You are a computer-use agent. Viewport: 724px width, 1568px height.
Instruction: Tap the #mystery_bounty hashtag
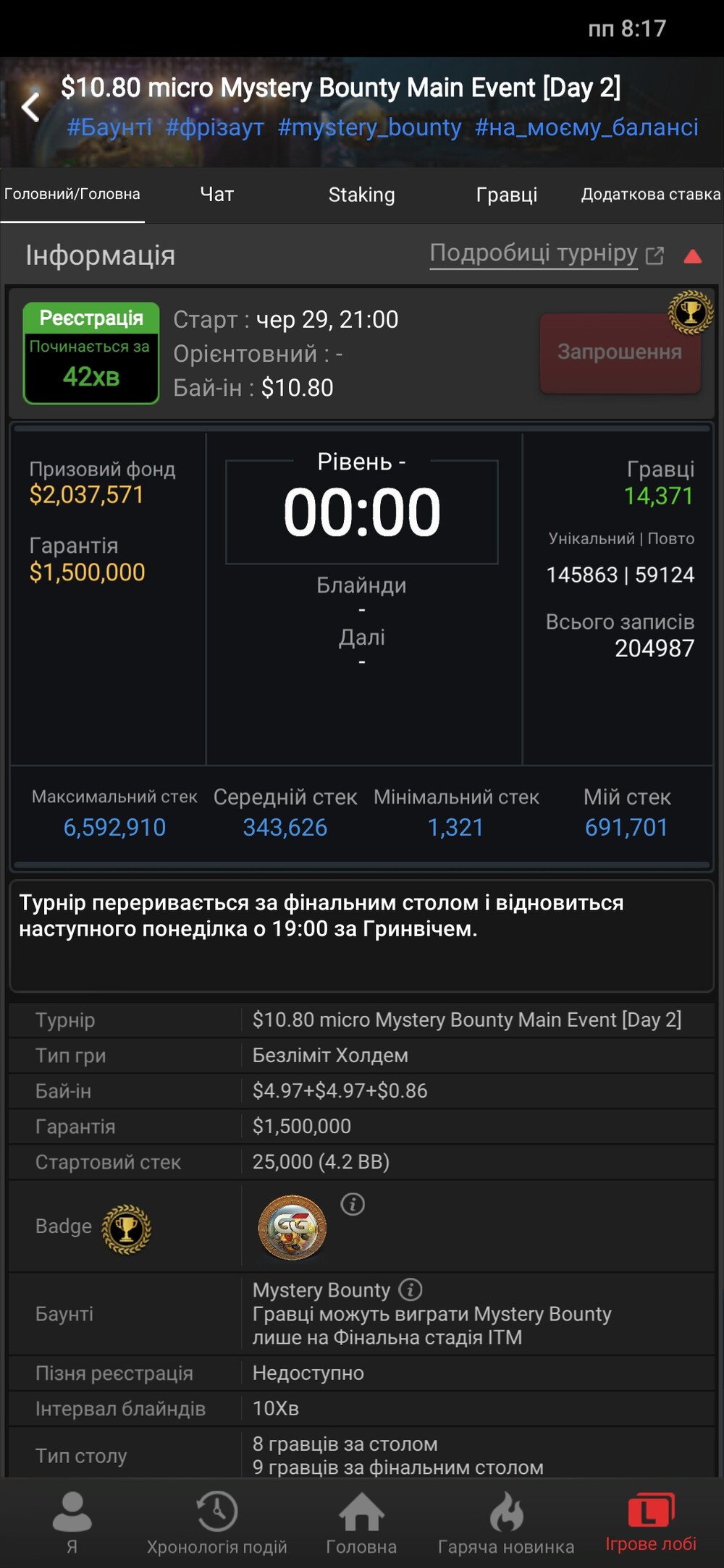click(369, 127)
